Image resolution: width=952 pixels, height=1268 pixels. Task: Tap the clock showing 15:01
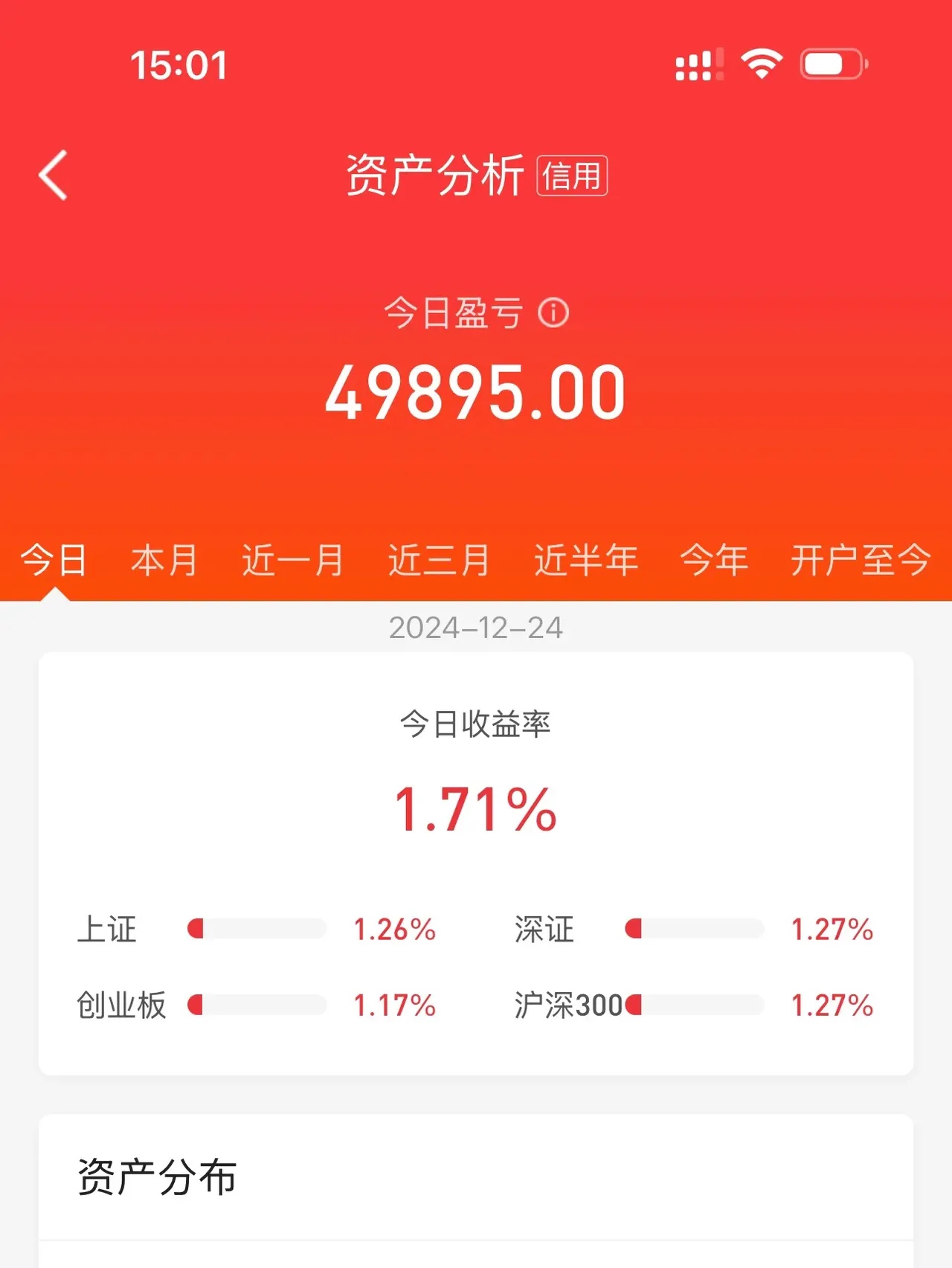pyautogui.click(x=178, y=66)
